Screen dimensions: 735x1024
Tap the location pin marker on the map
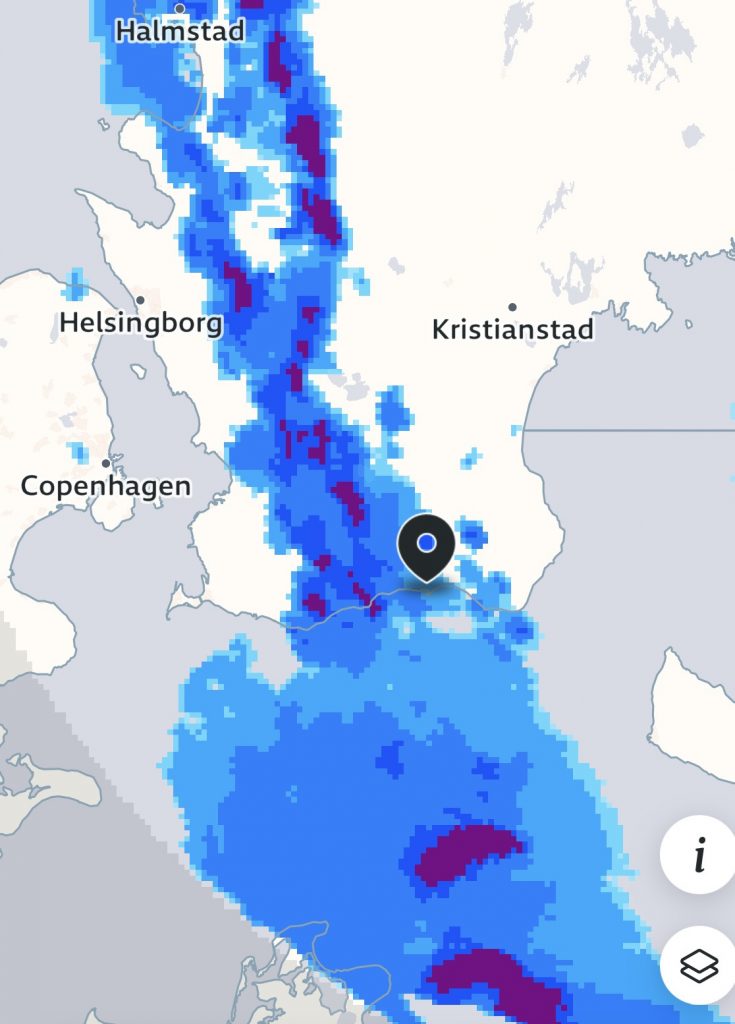[x=427, y=546]
